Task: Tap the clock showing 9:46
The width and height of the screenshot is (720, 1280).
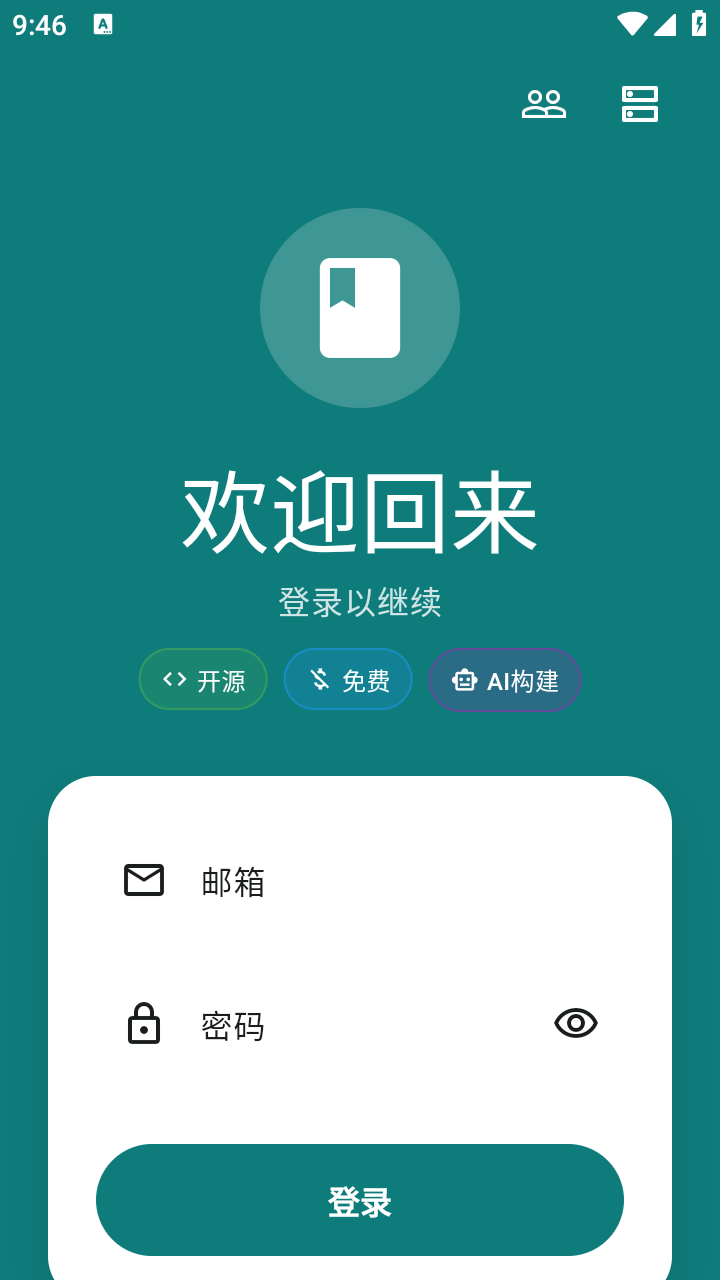Action: coord(38,25)
